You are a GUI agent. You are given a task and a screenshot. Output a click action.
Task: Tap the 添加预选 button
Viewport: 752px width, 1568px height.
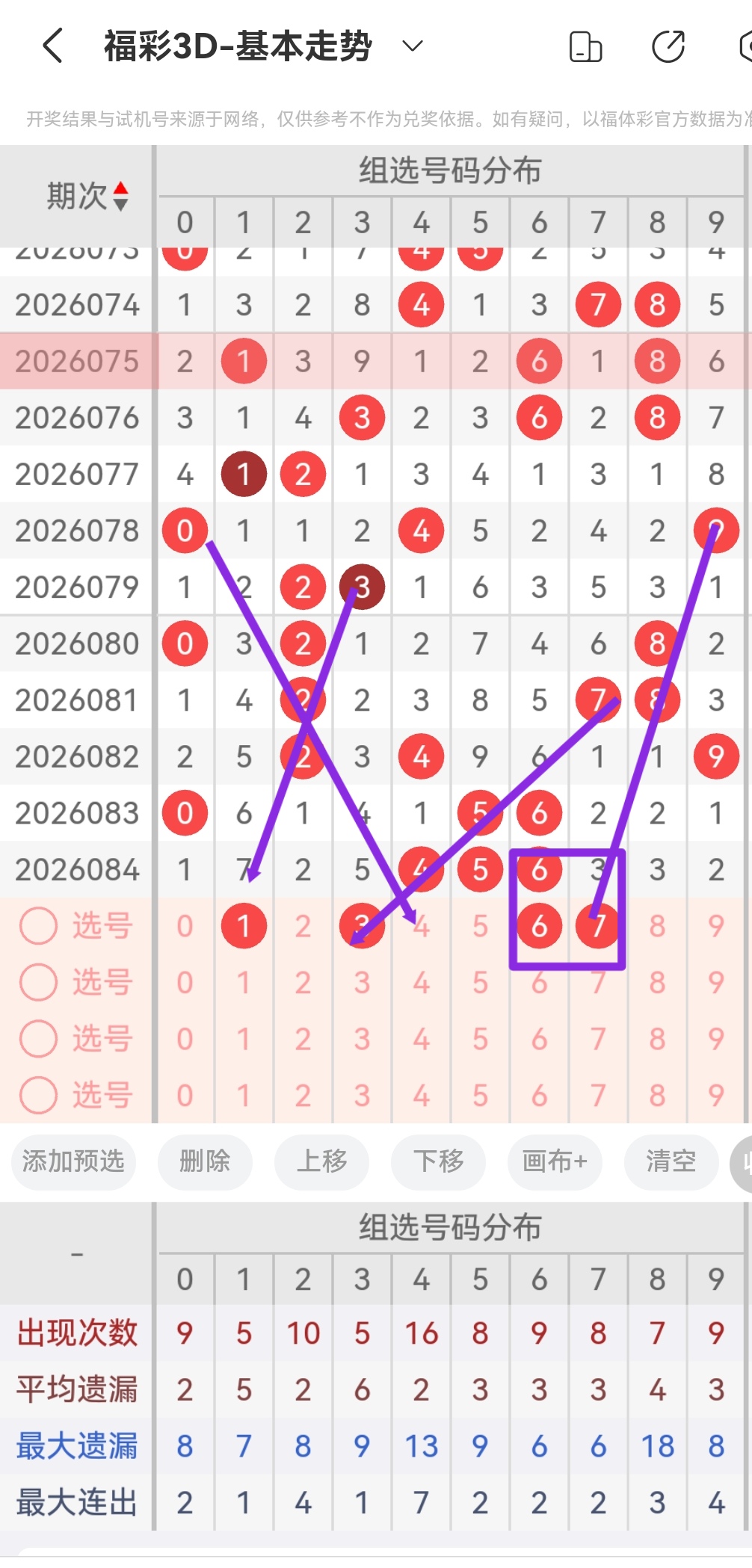coord(73,1161)
